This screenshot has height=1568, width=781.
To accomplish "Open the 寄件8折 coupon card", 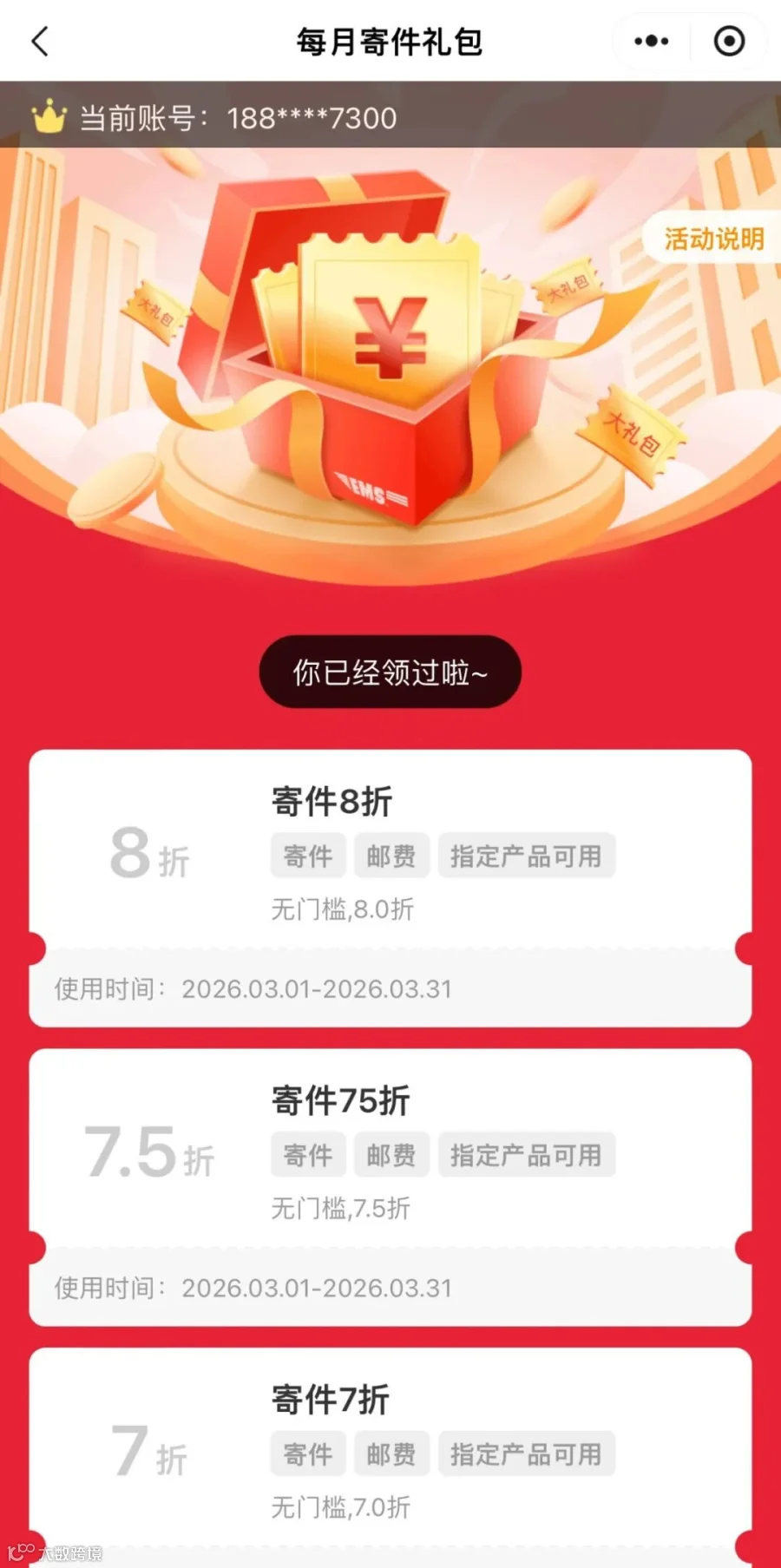I will pyautogui.click(x=390, y=888).
